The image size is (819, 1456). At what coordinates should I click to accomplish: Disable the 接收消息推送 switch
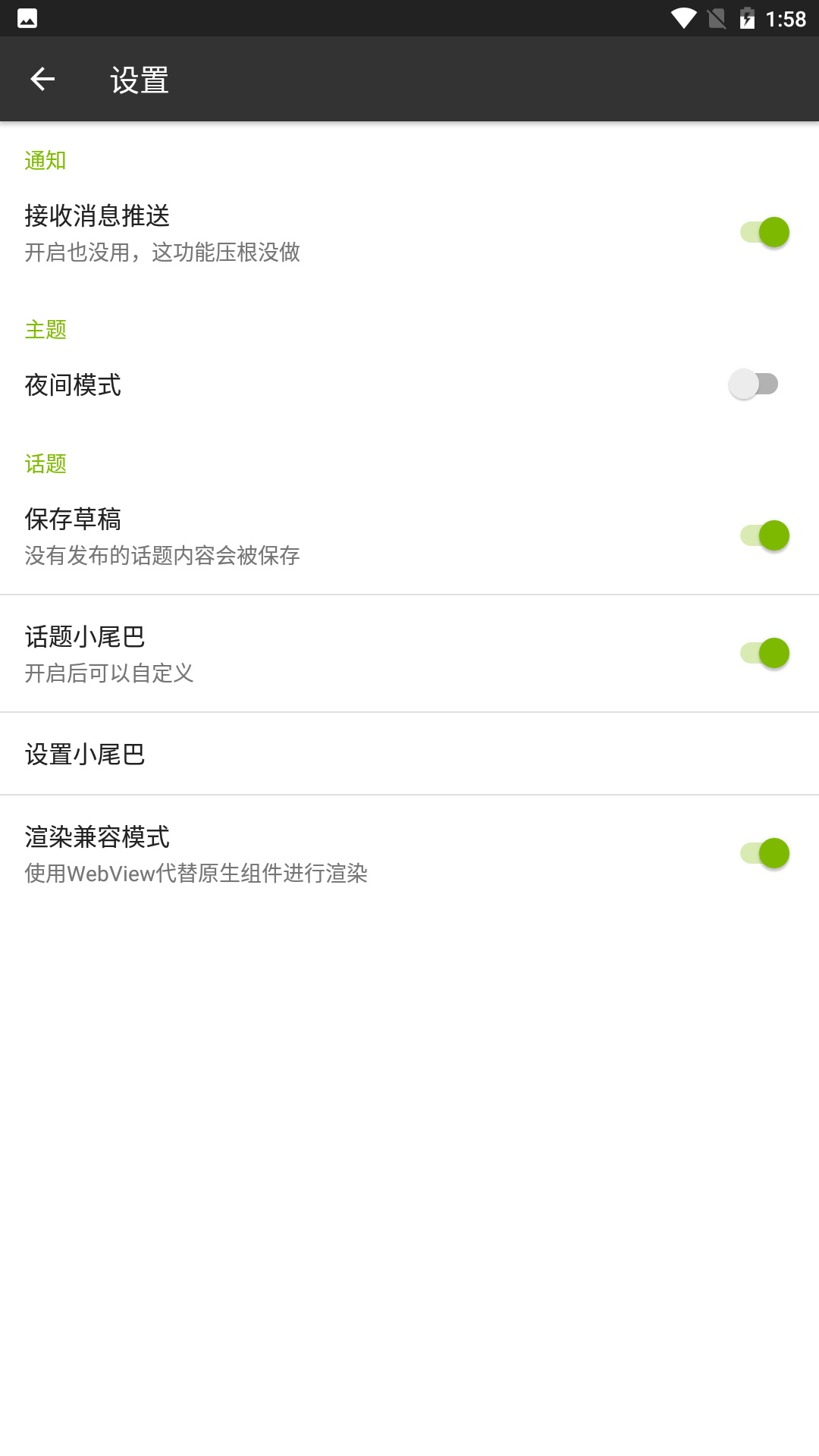point(764,232)
